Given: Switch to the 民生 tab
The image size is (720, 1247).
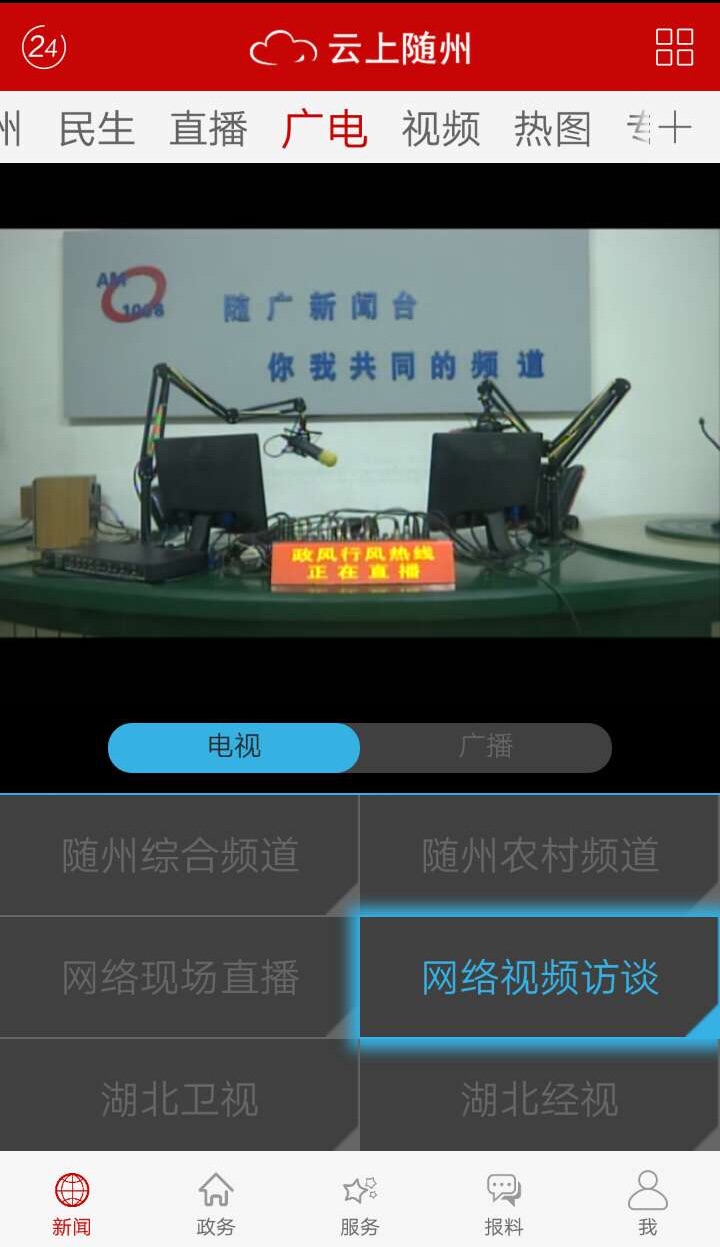Looking at the screenshot, I should point(96,129).
